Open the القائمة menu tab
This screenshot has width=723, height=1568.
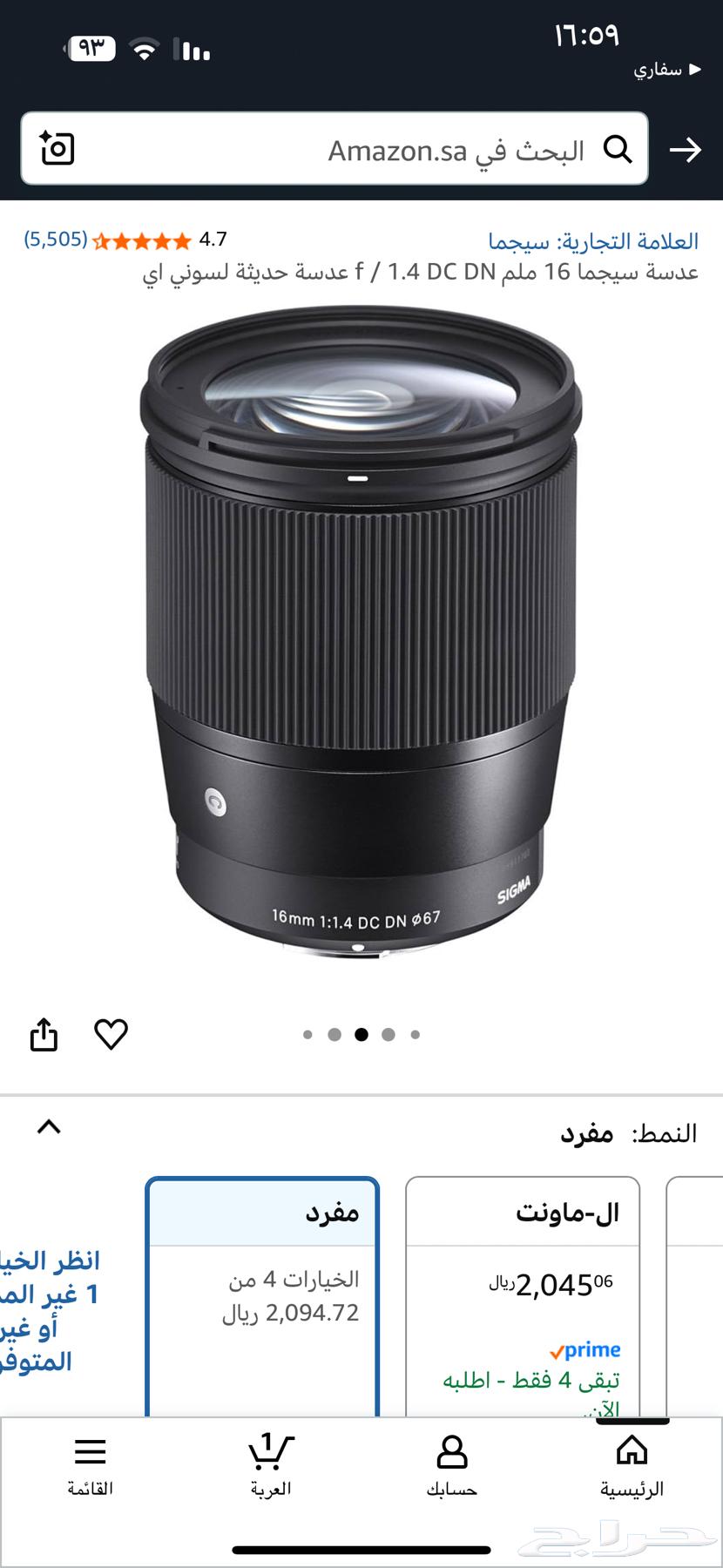tap(91, 1465)
